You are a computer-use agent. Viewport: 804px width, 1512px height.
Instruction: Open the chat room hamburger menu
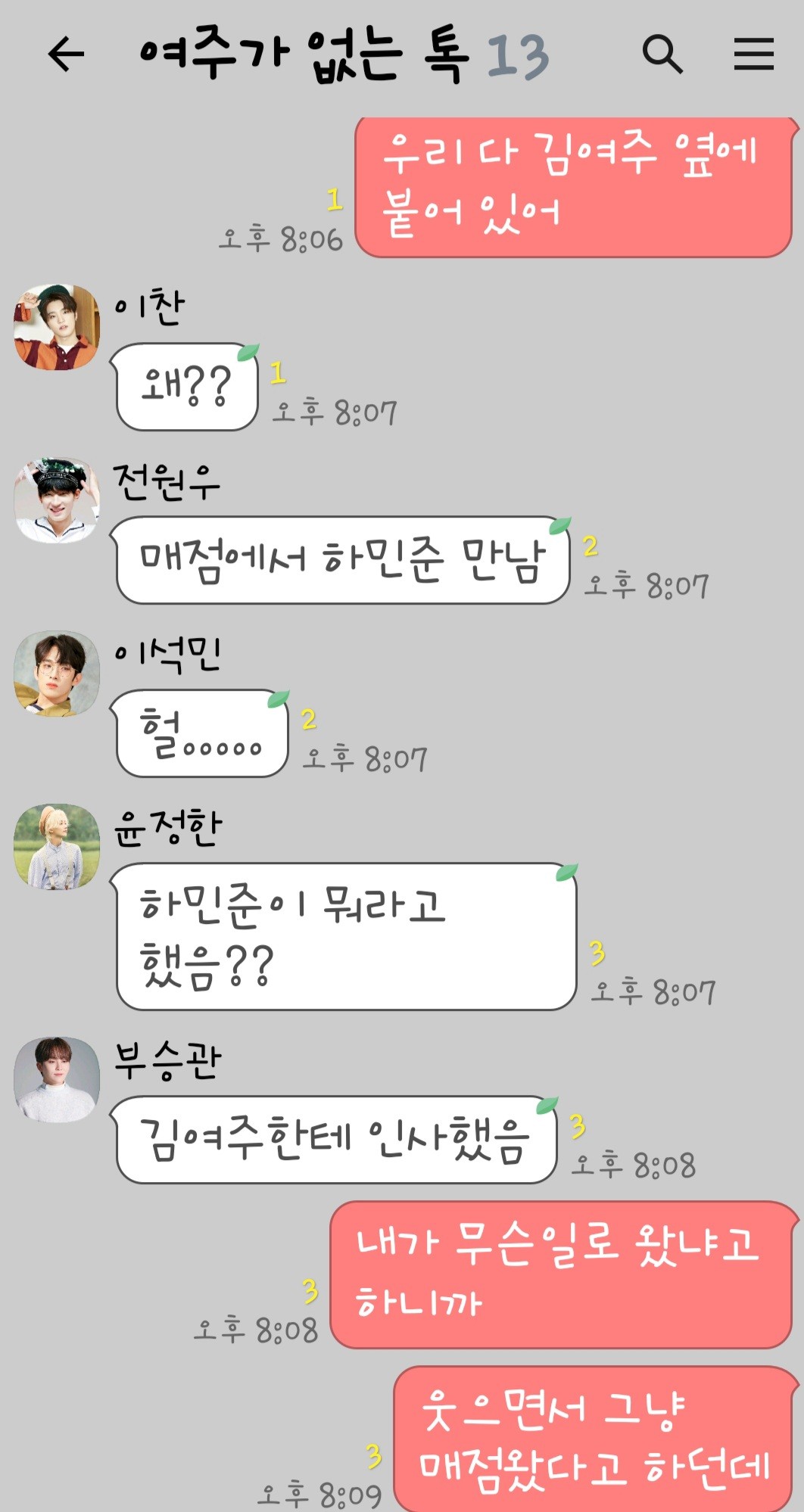pos(753,54)
